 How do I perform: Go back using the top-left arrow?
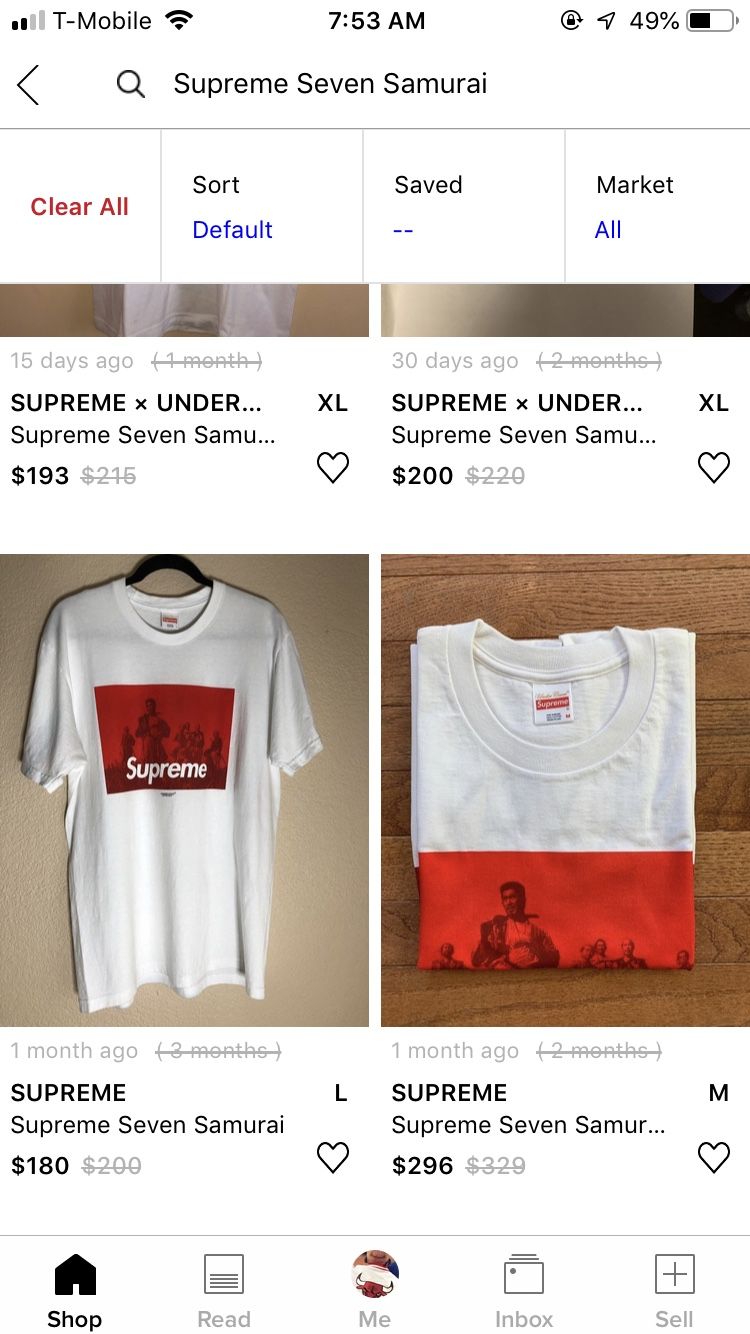point(28,84)
